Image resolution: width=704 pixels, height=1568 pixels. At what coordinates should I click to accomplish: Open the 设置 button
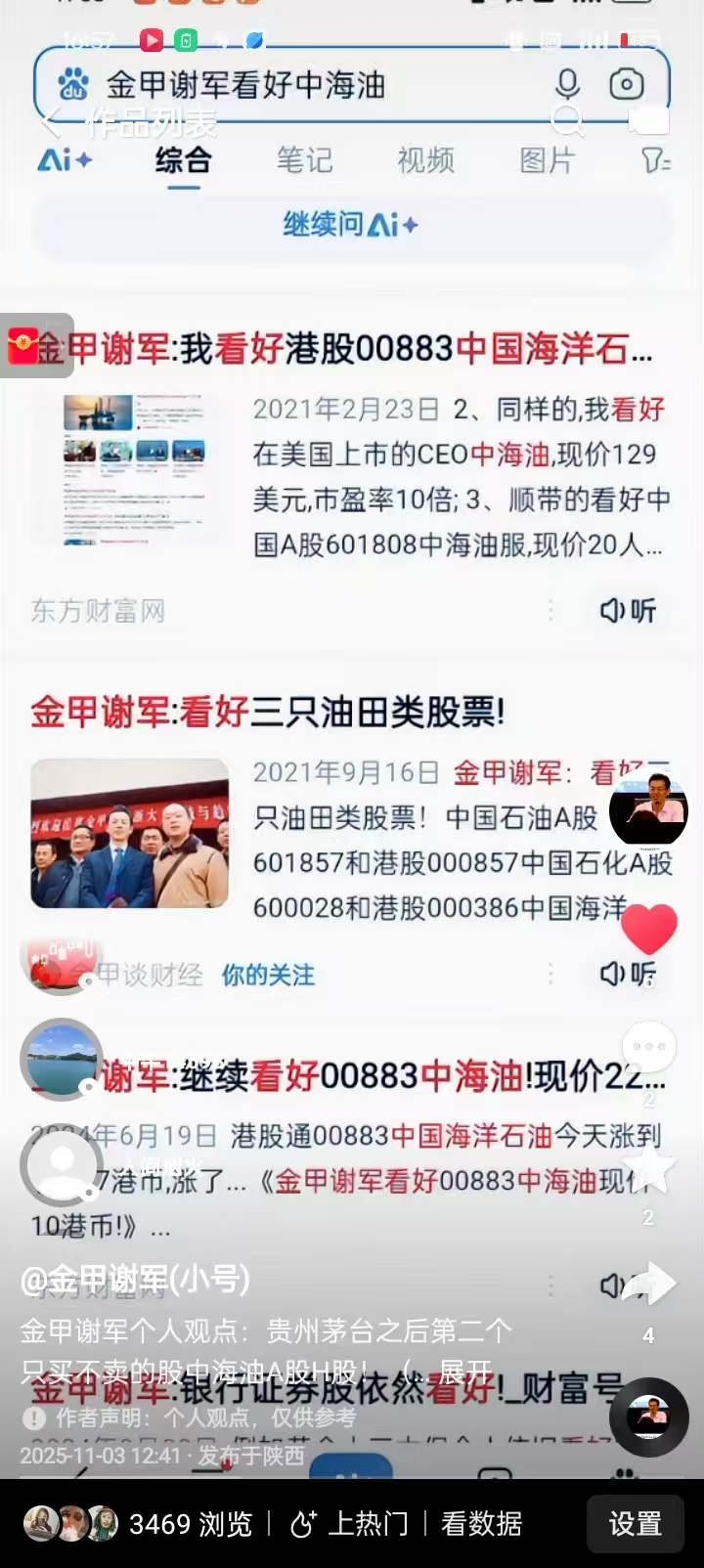point(635,1524)
